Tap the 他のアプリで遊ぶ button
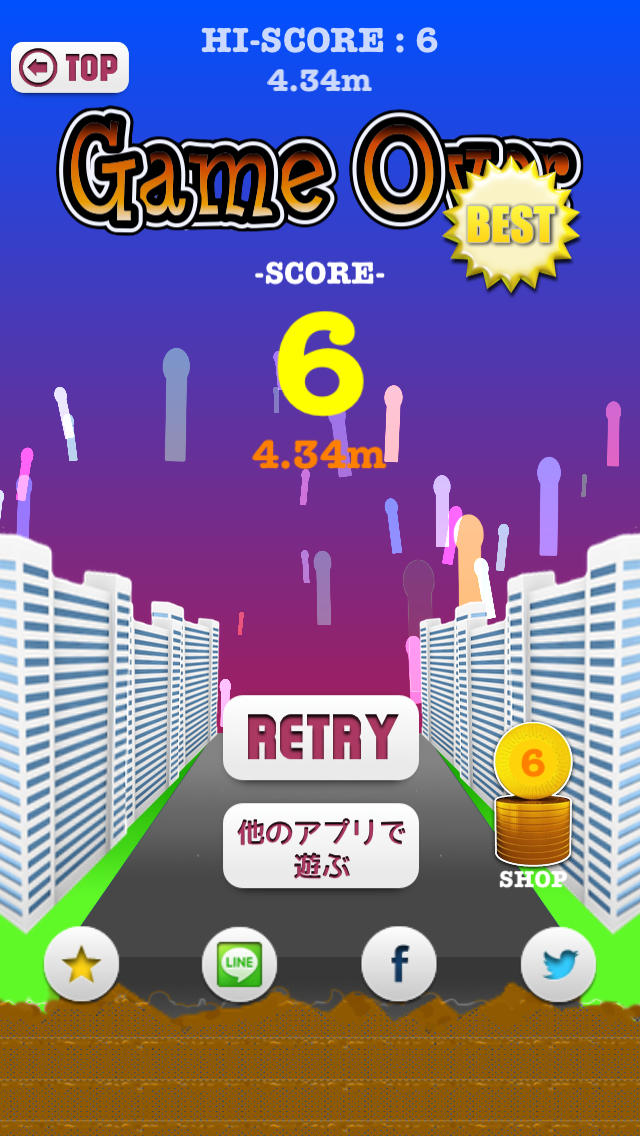The image size is (640, 1136). click(320, 845)
